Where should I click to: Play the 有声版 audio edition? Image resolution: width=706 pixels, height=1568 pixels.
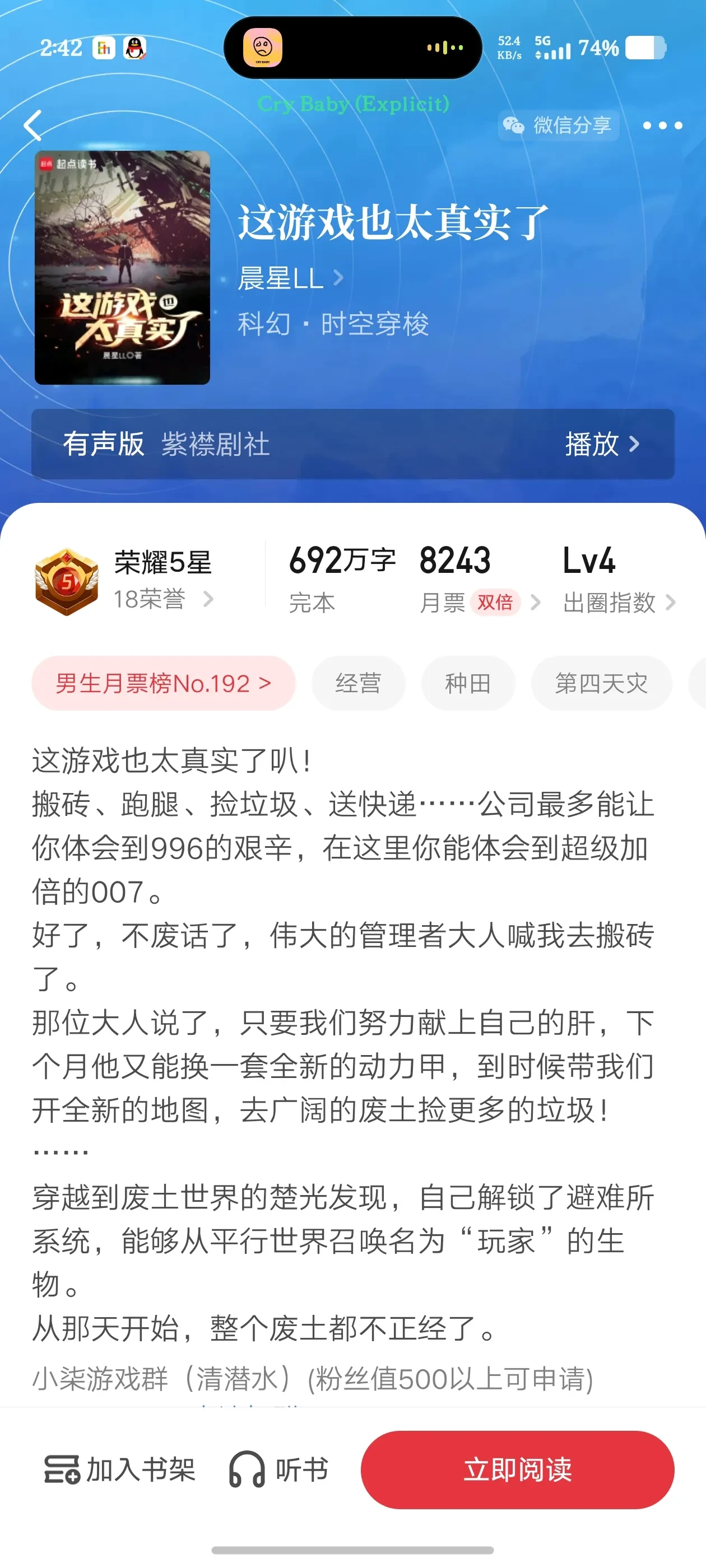click(x=601, y=444)
